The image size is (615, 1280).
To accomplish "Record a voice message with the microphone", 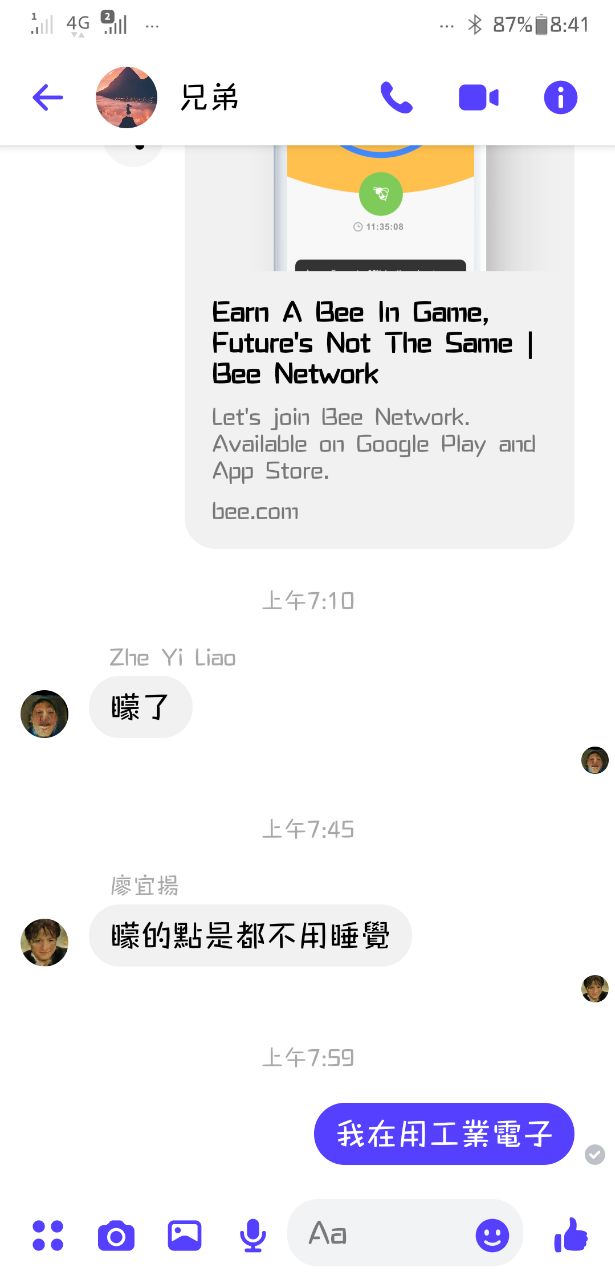I will point(253,1236).
